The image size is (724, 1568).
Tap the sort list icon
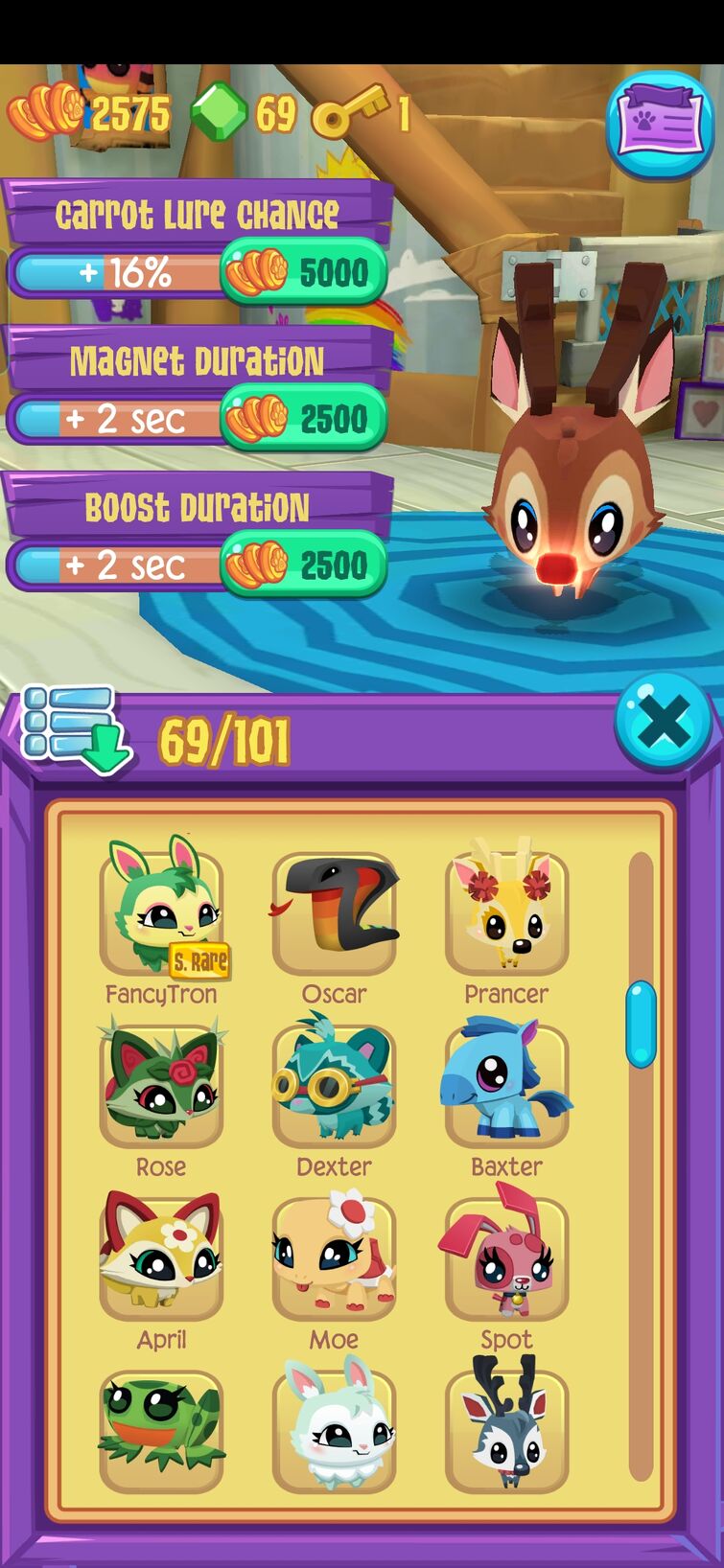(75, 729)
